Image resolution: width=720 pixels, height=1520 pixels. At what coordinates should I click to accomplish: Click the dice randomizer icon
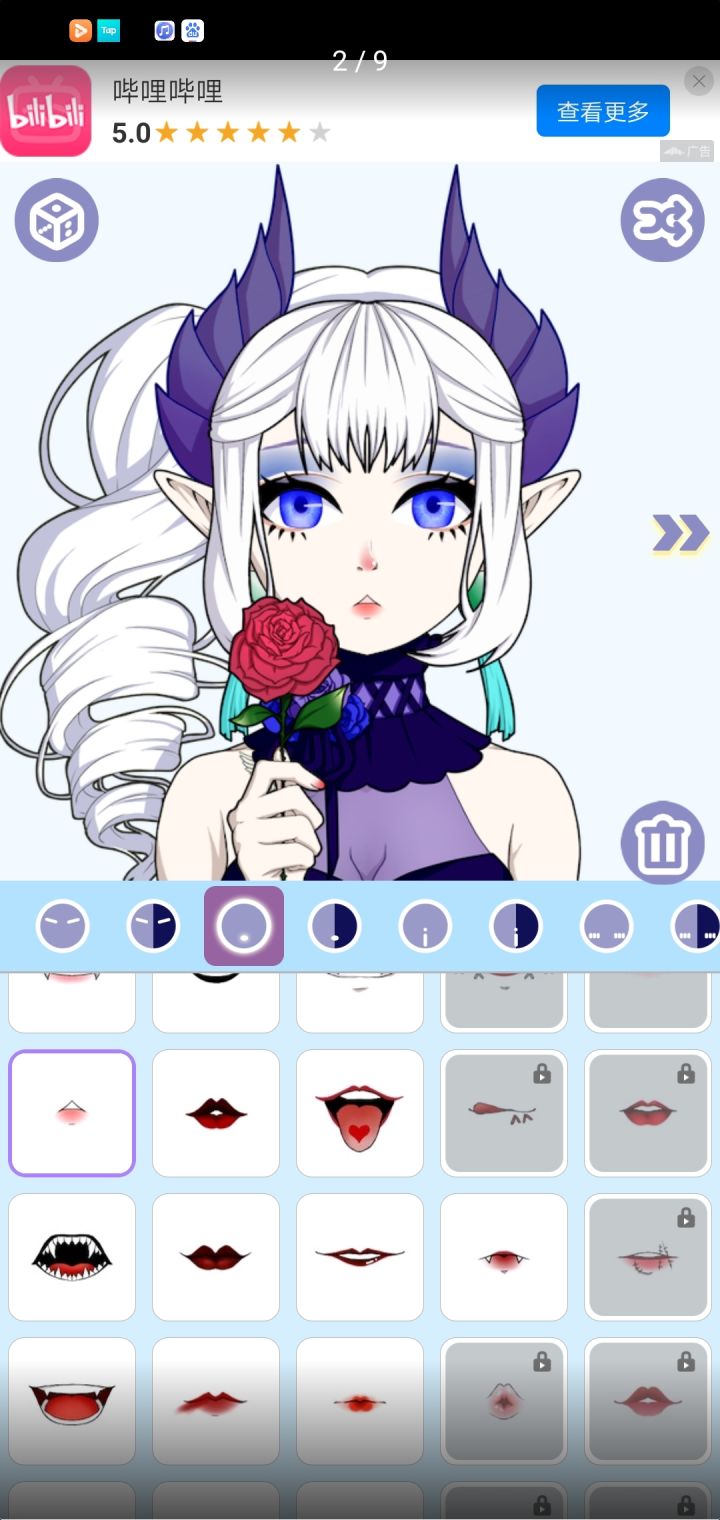[x=56, y=220]
